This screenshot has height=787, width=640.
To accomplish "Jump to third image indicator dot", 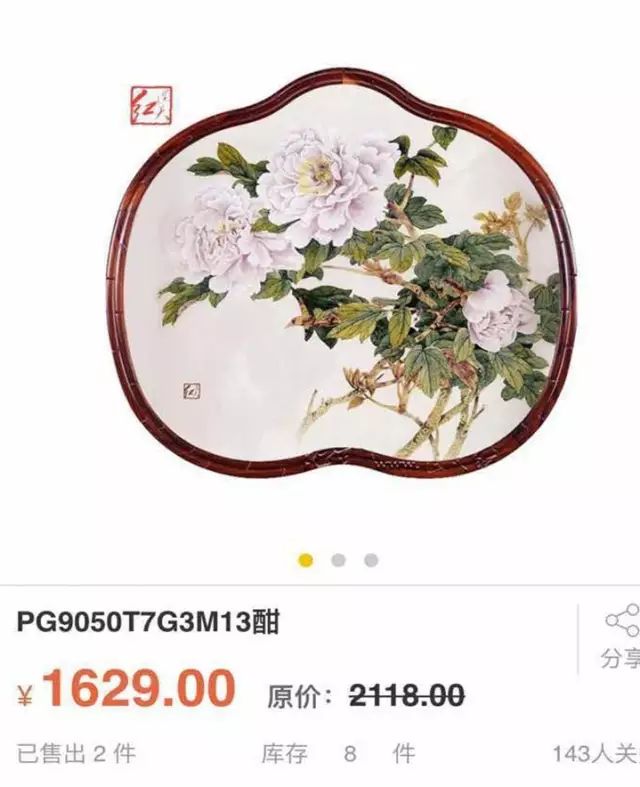I will 371,560.
